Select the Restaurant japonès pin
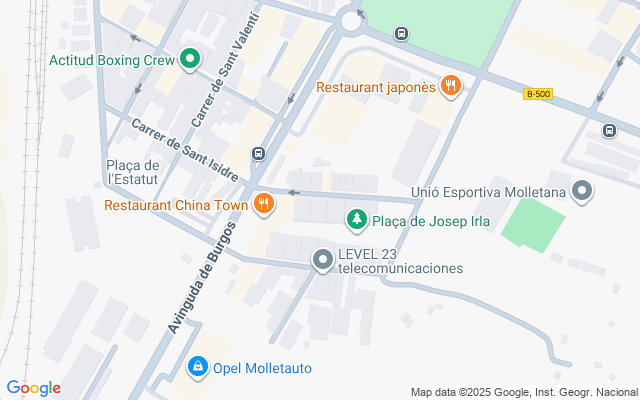The image size is (640, 400). click(451, 86)
